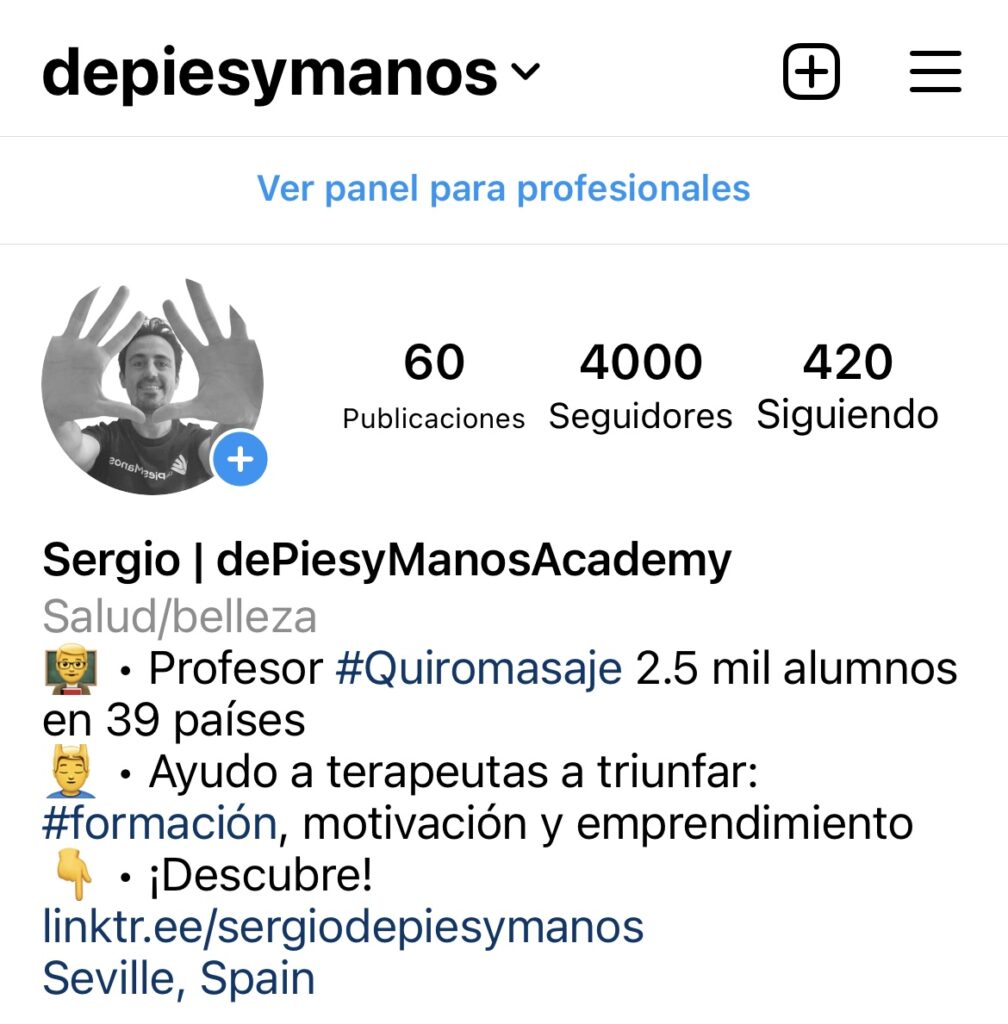The image size is (1008, 1024).
Task: Open the hamburger menu
Action: [935, 73]
